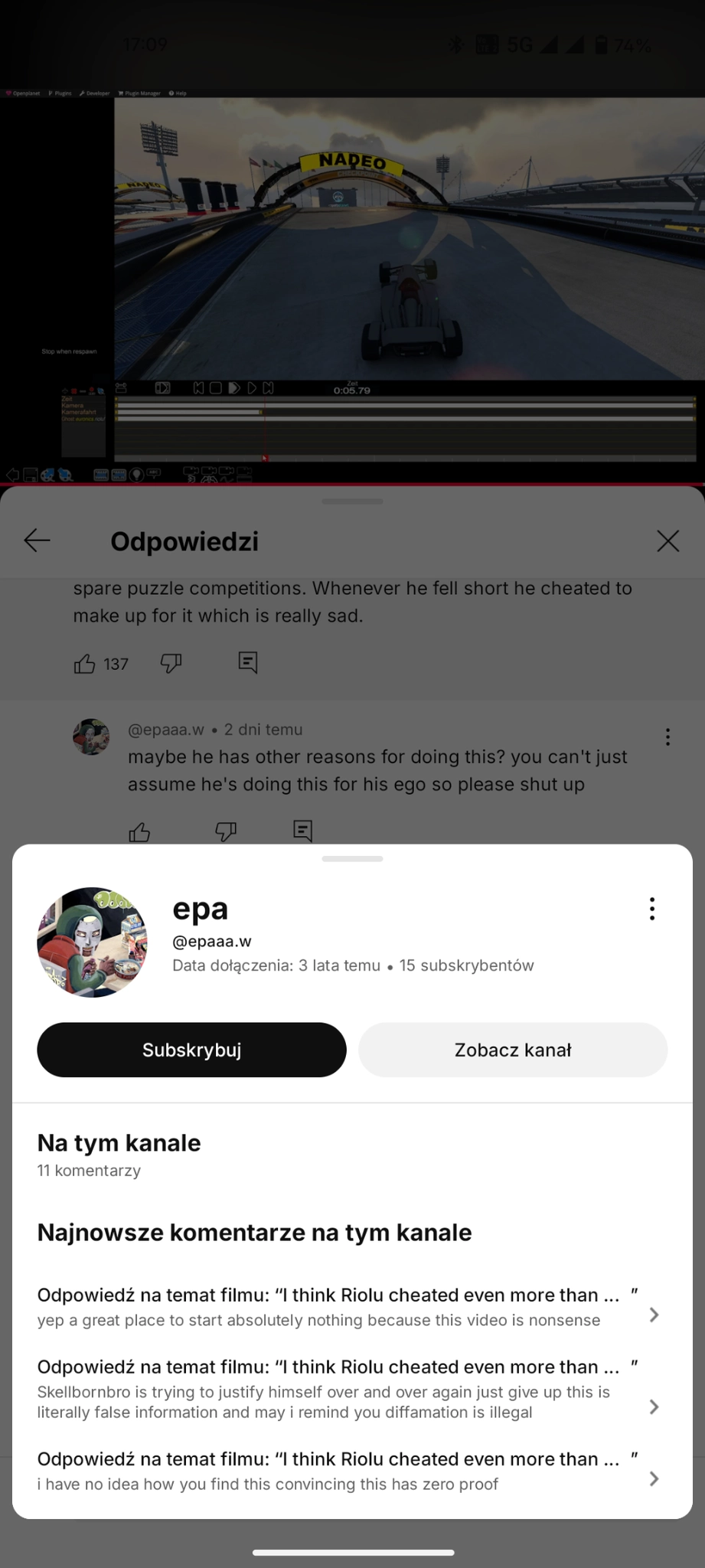Reply to the @epaaa.w comment
The height and width of the screenshot is (1568, 705).
point(302,831)
